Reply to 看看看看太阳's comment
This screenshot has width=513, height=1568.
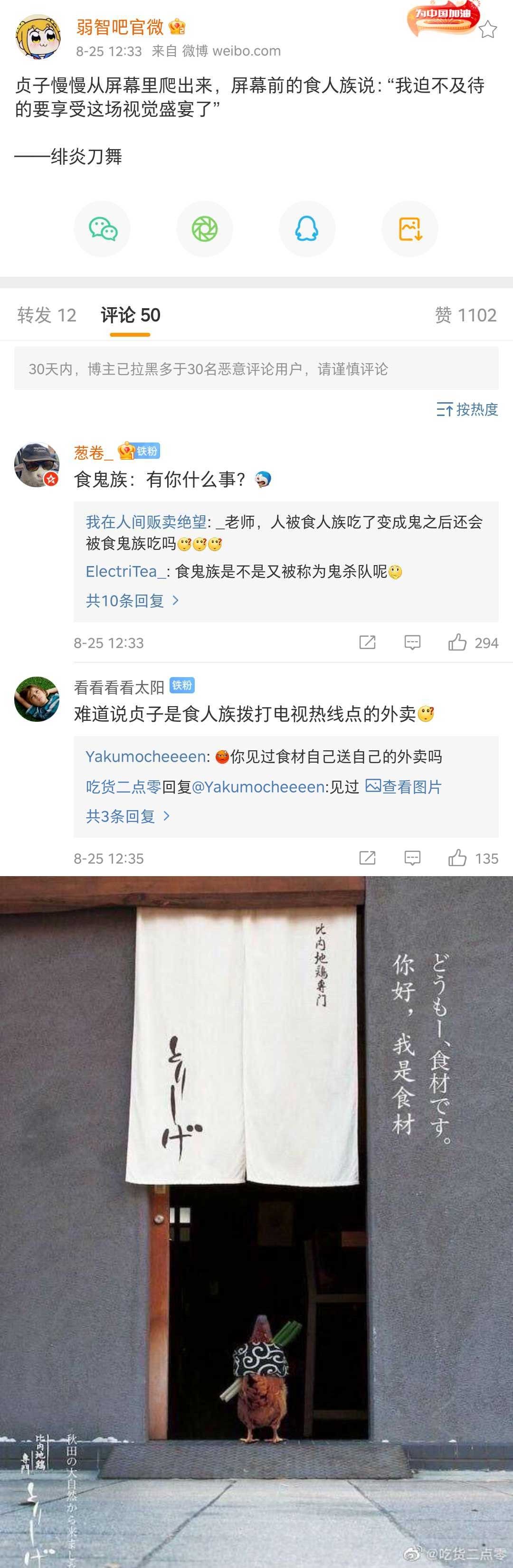pos(413,858)
